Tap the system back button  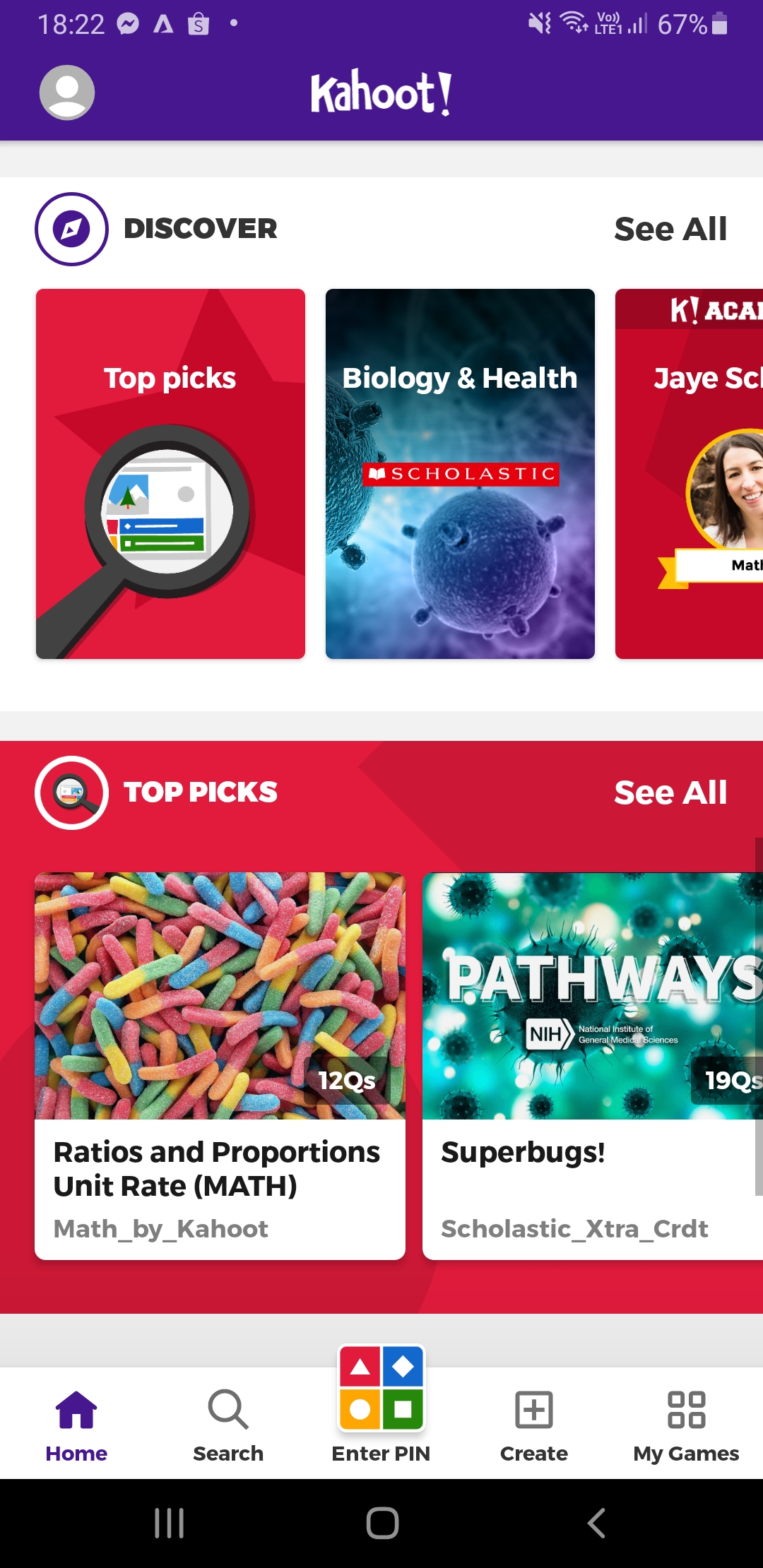point(596,1523)
